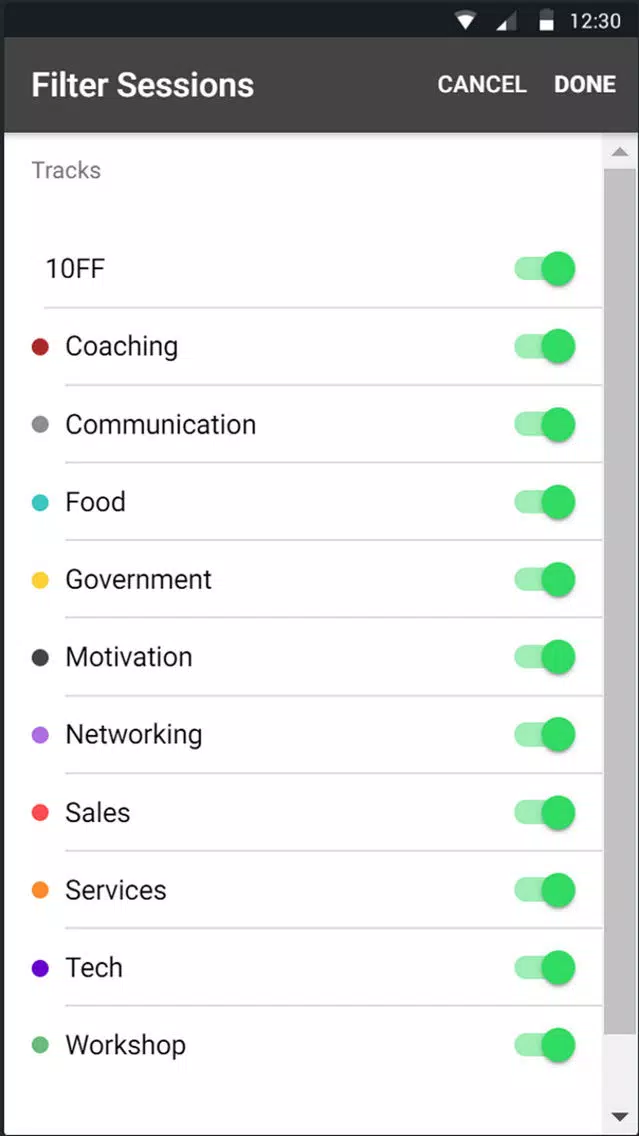The height and width of the screenshot is (1136, 639).
Task: Switch off the Services track
Action: click(x=545, y=890)
